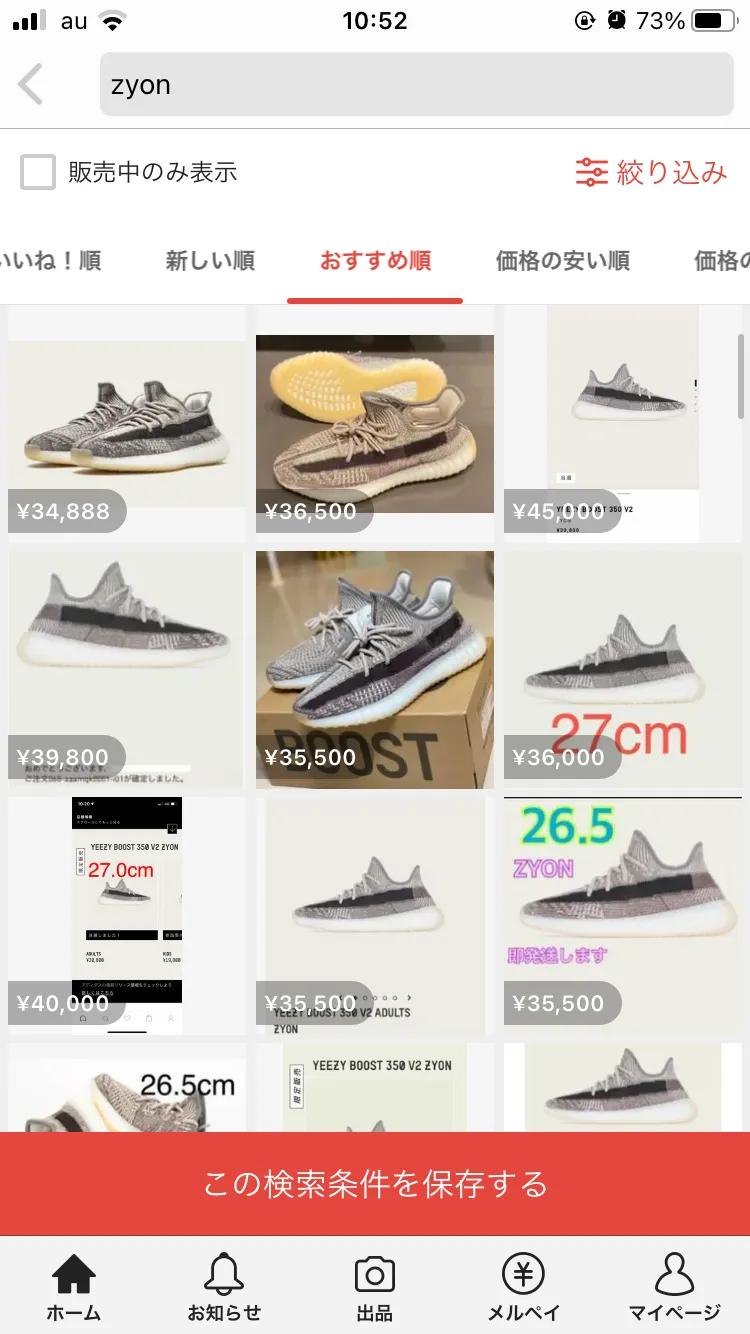Select the 価格の安い順 sort tab
This screenshot has width=750, height=1334.
tap(562, 259)
